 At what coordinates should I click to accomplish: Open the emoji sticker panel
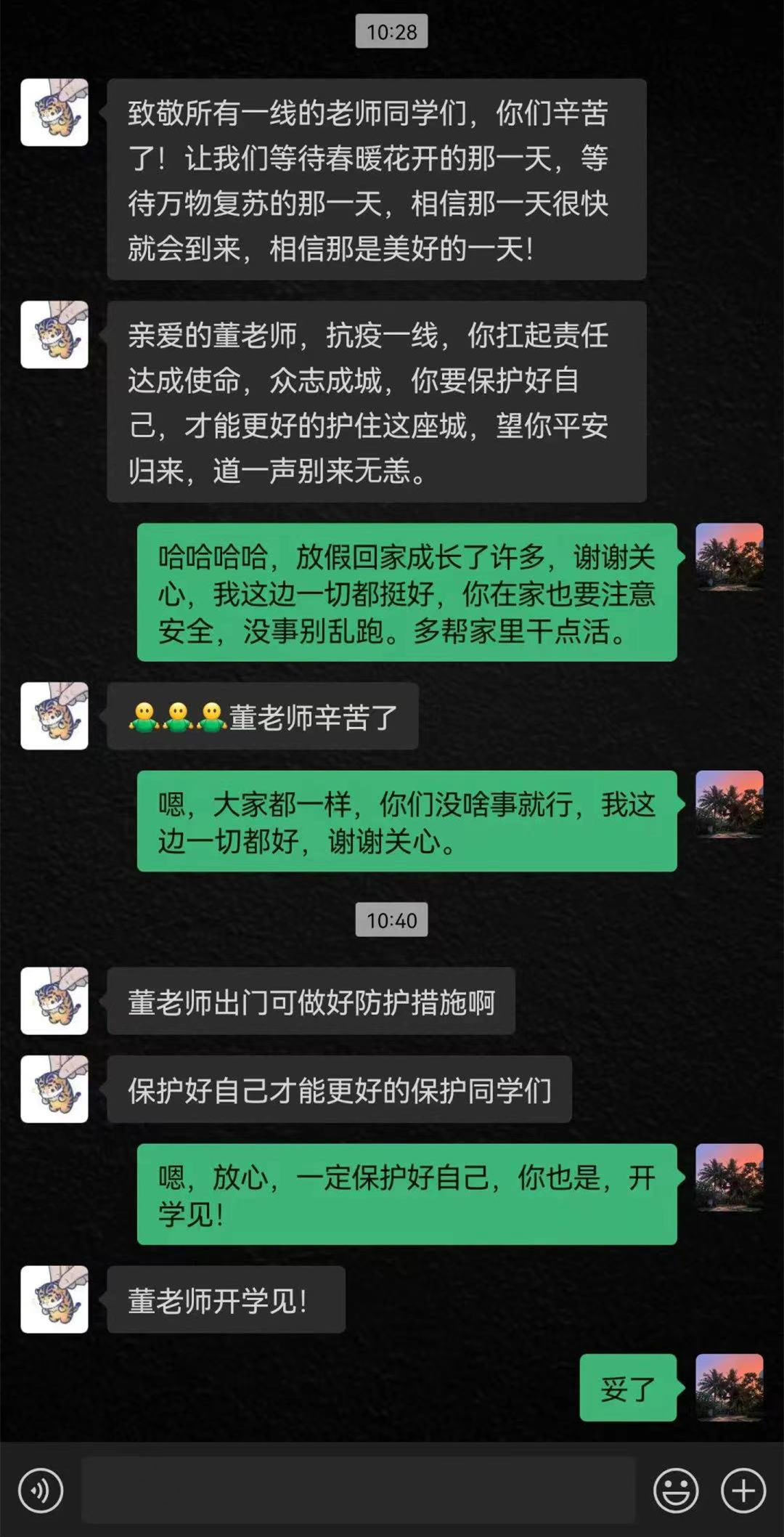click(675, 1491)
